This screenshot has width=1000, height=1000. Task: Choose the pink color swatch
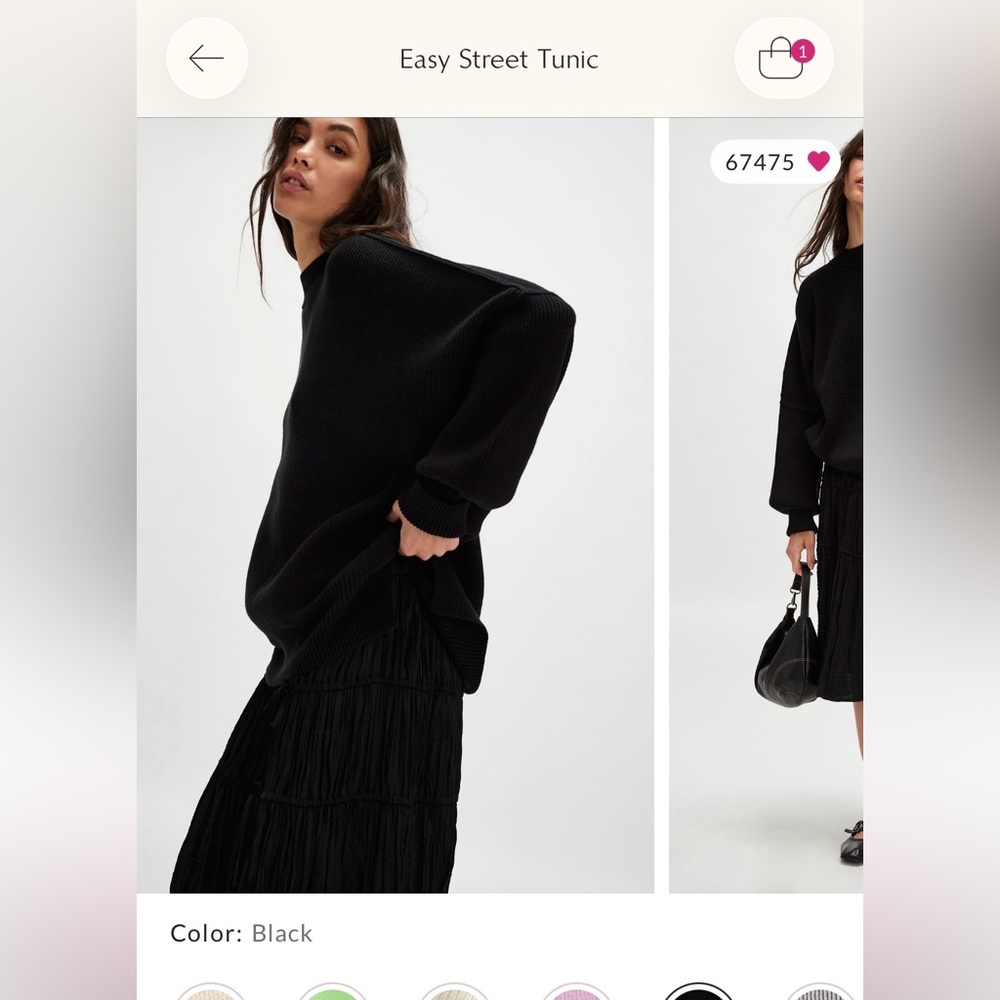click(576, 993)
